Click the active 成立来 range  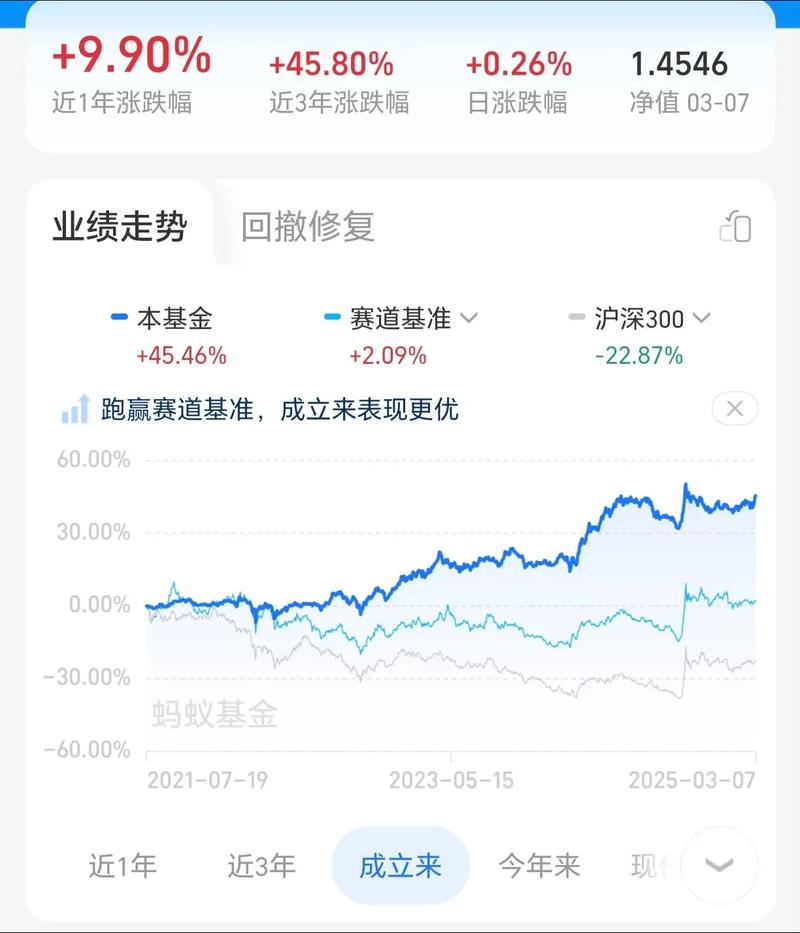coord(398,865)
